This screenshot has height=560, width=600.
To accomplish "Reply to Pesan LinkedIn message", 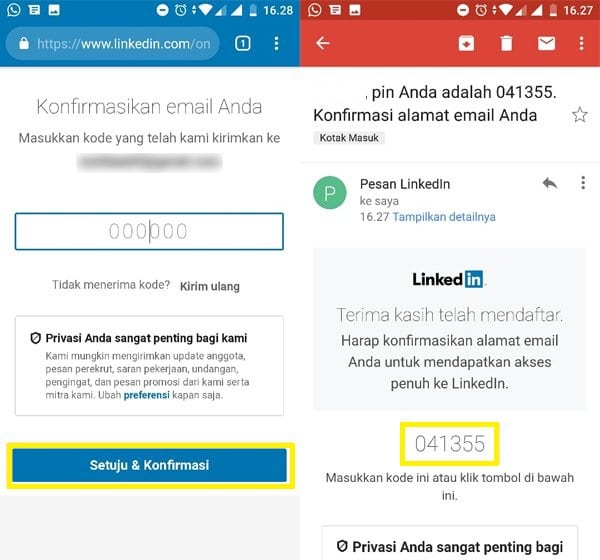I will (x=549, y=183).
